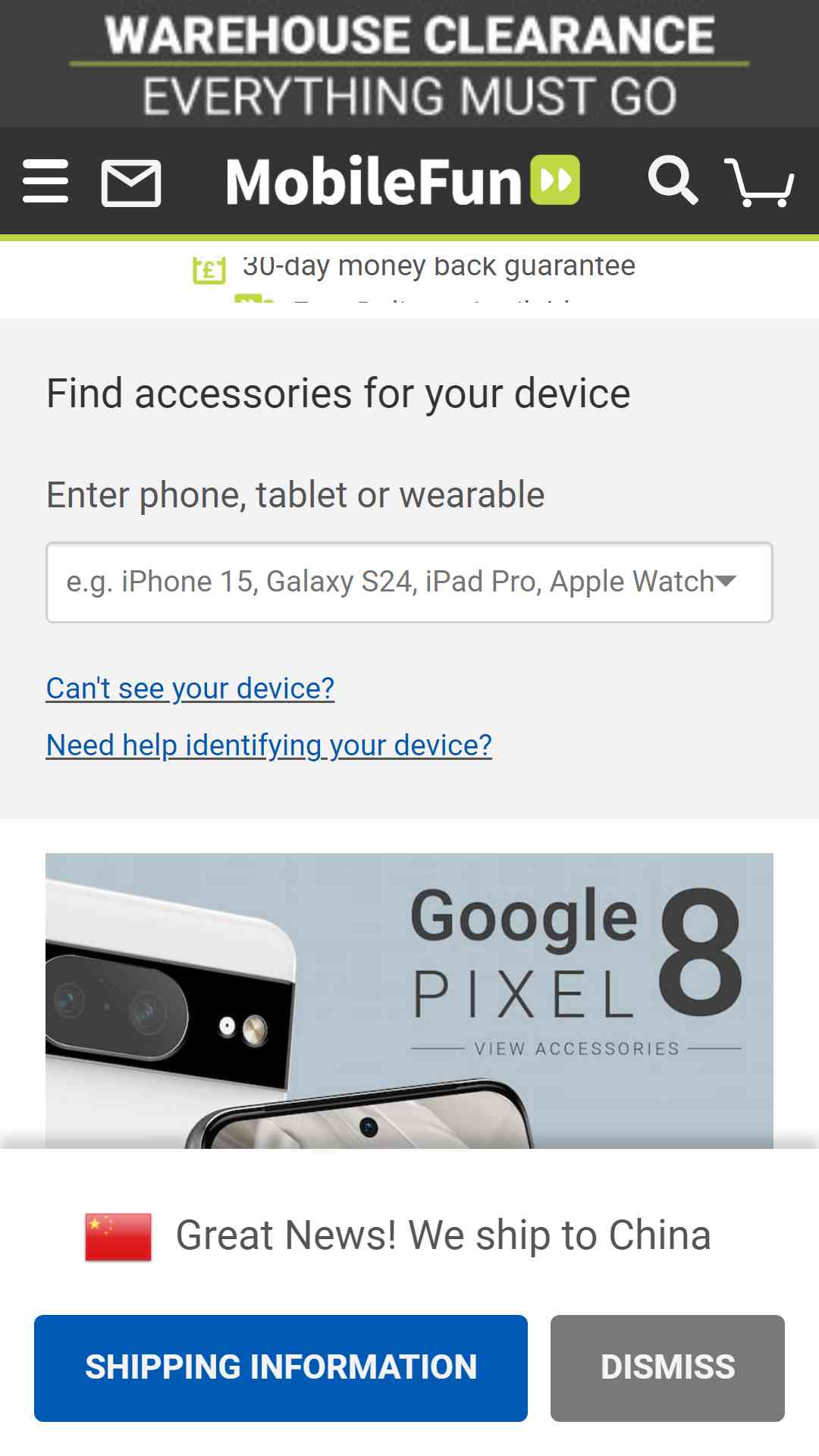This screenshot has width=819, height=1456.
Task: Open "Can't see your device?" link
Action: click(190, 689)
